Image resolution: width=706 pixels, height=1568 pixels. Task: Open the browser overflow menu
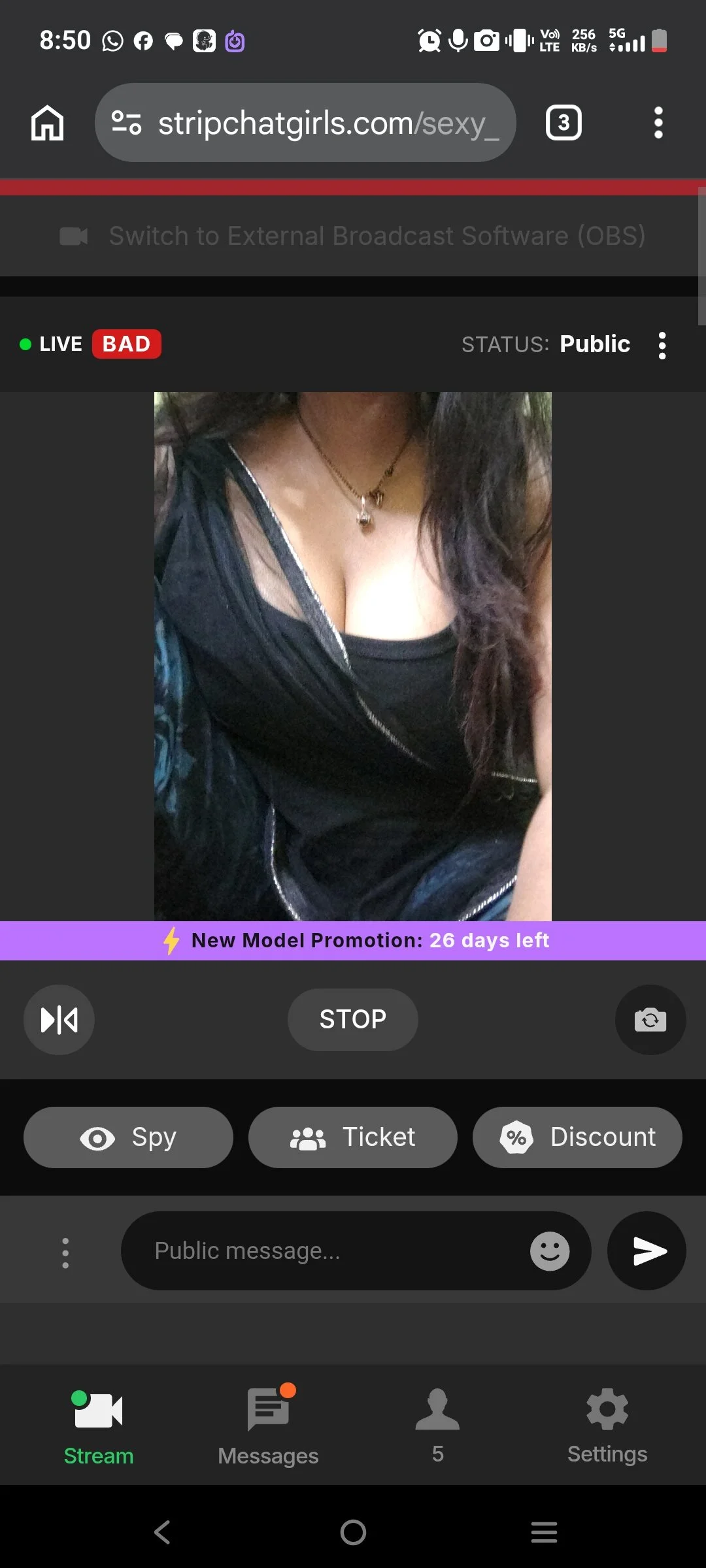658,123
